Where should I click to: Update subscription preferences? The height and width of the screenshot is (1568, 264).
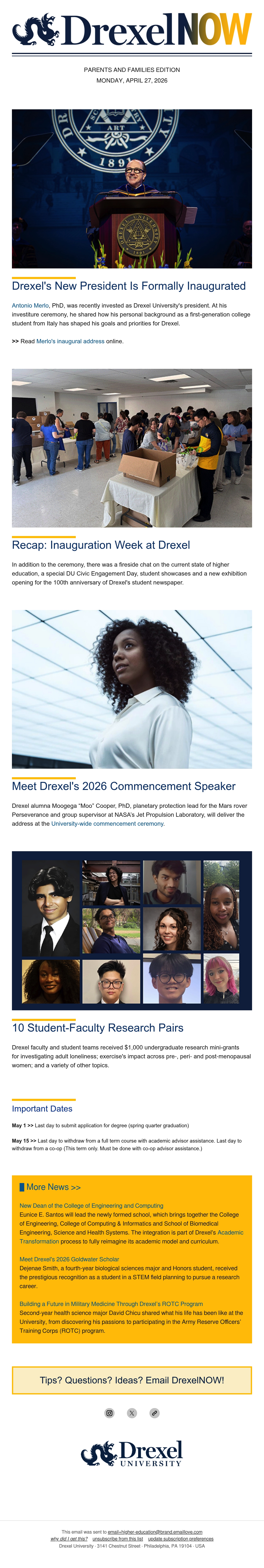pyautogui.click(x=181, y=1539)
